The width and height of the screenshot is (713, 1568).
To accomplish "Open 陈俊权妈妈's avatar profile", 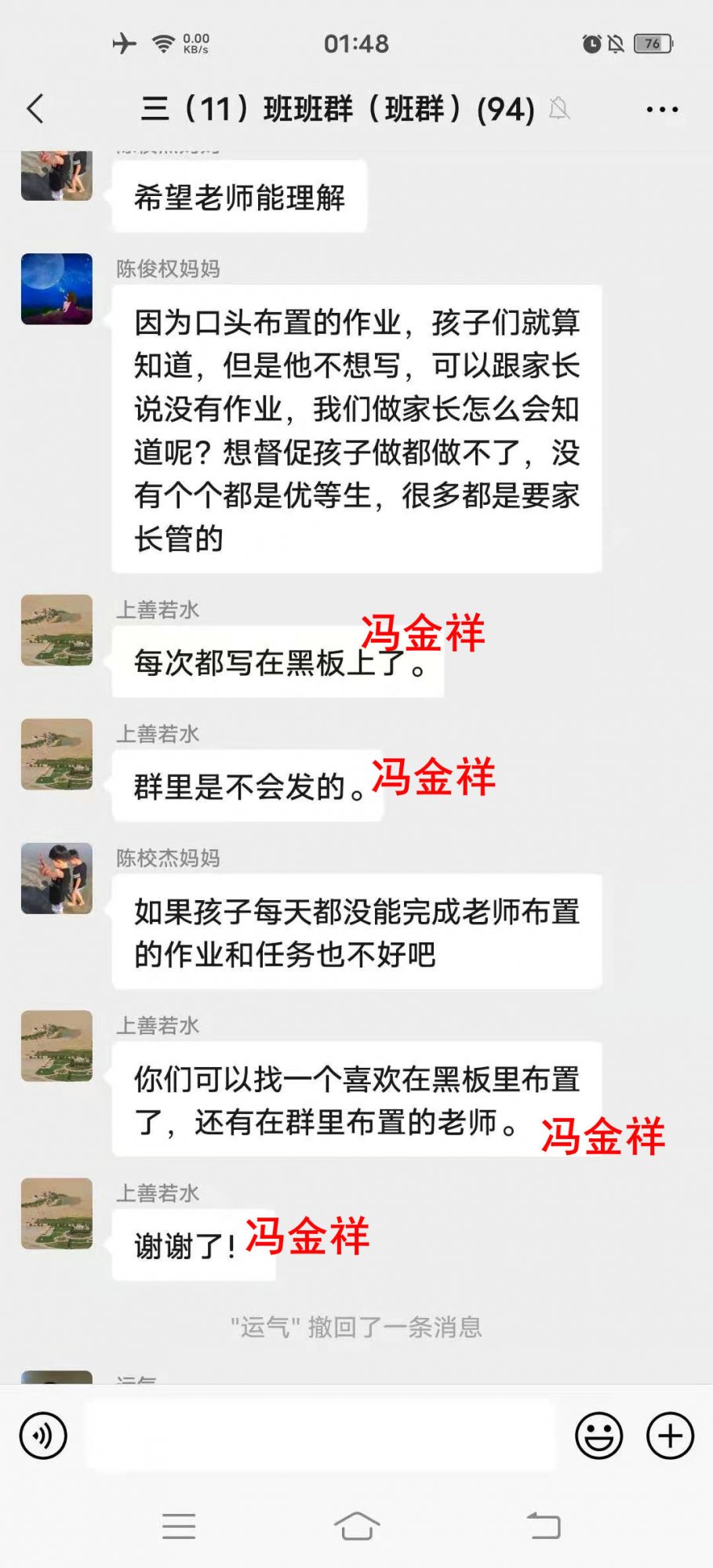I will click(56, 289).
